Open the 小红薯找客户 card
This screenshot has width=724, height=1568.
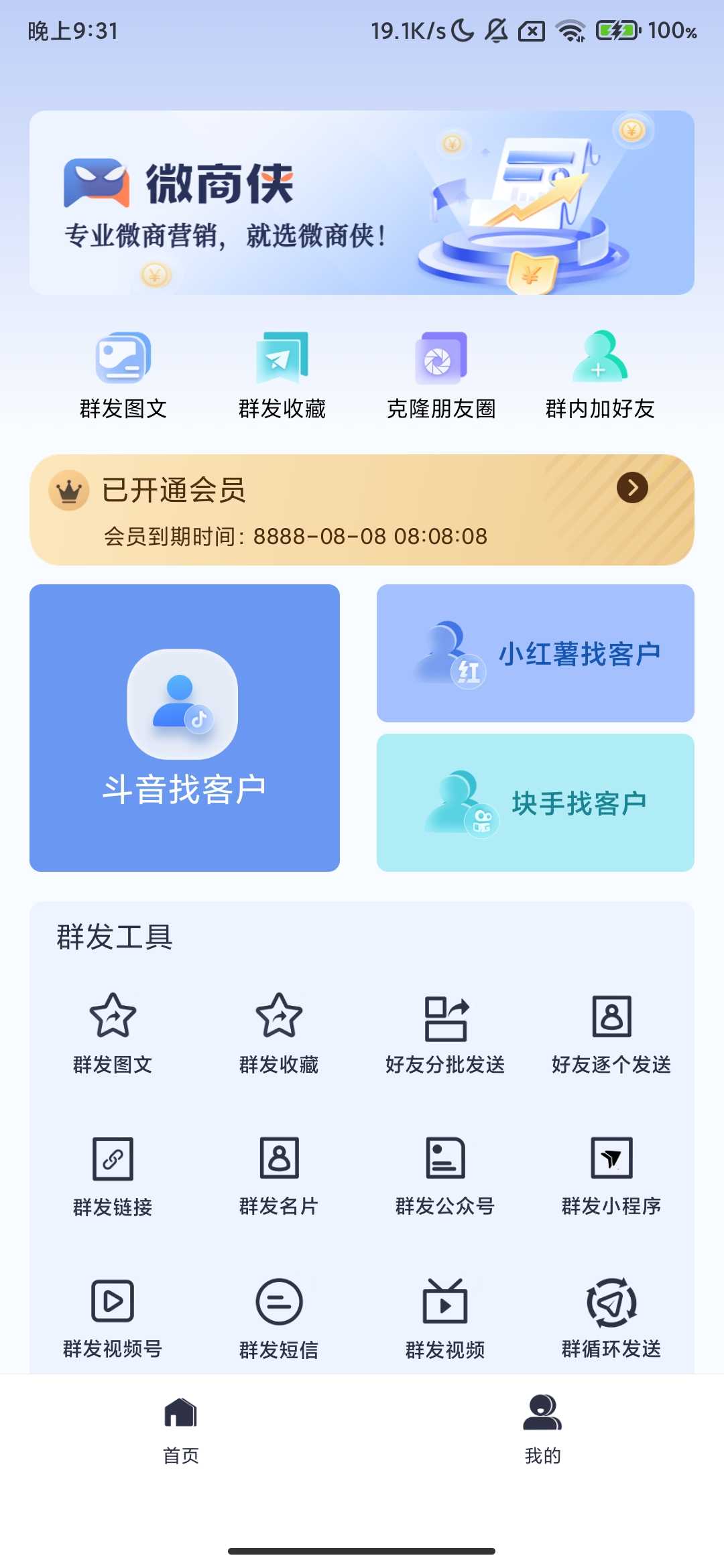point(535,653)
